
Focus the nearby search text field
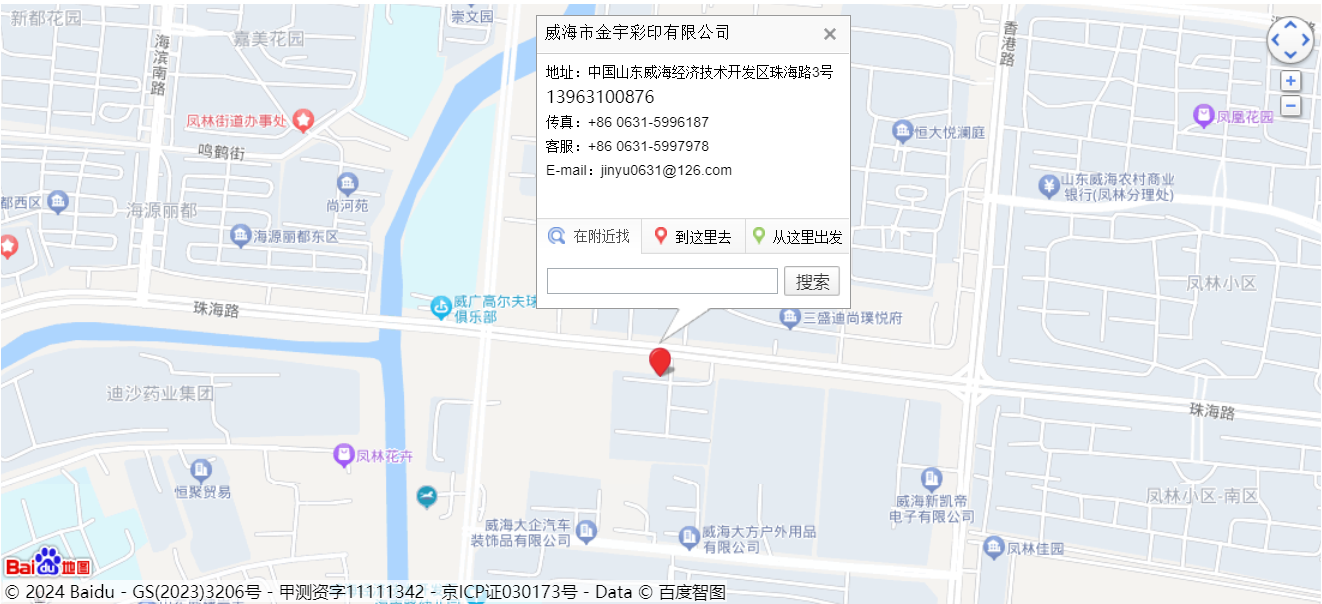662,281
